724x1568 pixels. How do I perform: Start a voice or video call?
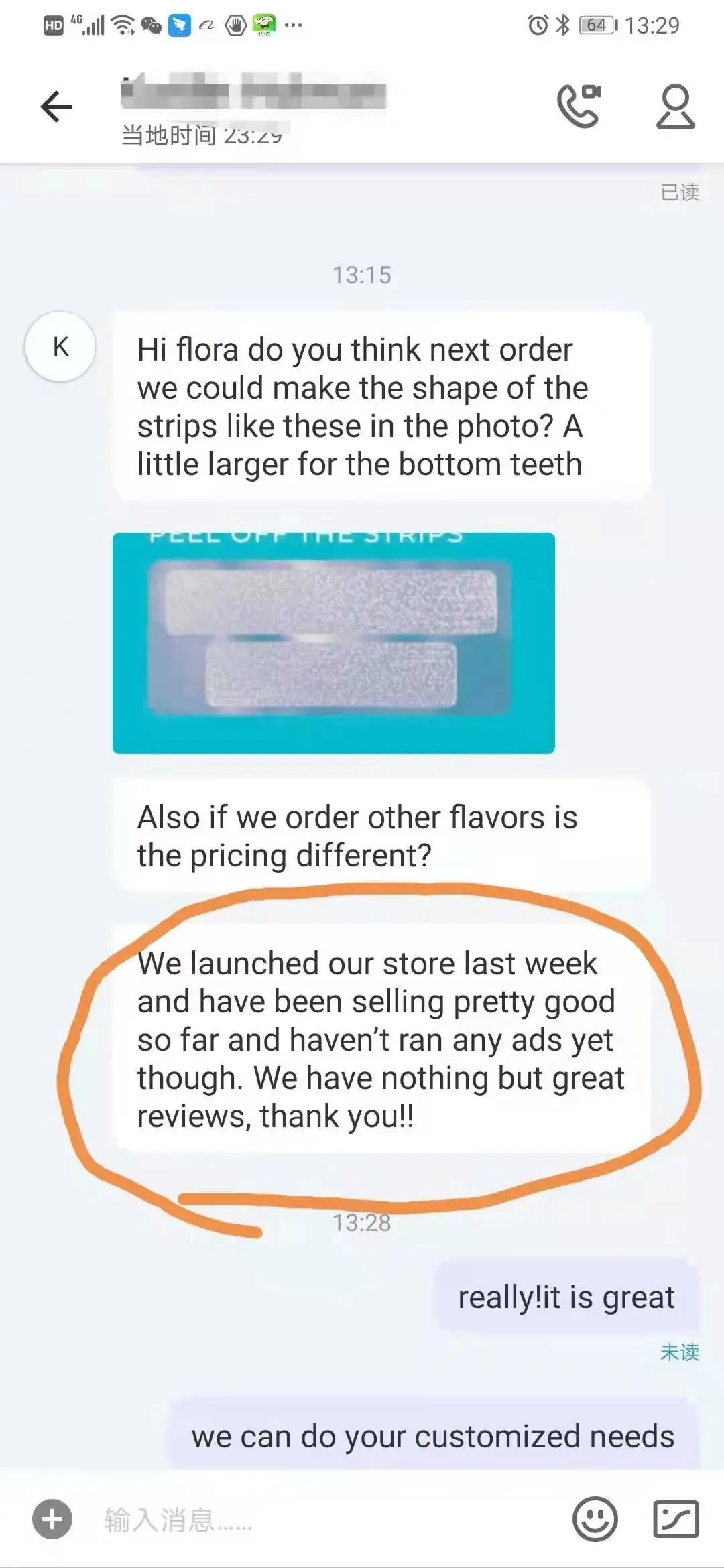579,106
